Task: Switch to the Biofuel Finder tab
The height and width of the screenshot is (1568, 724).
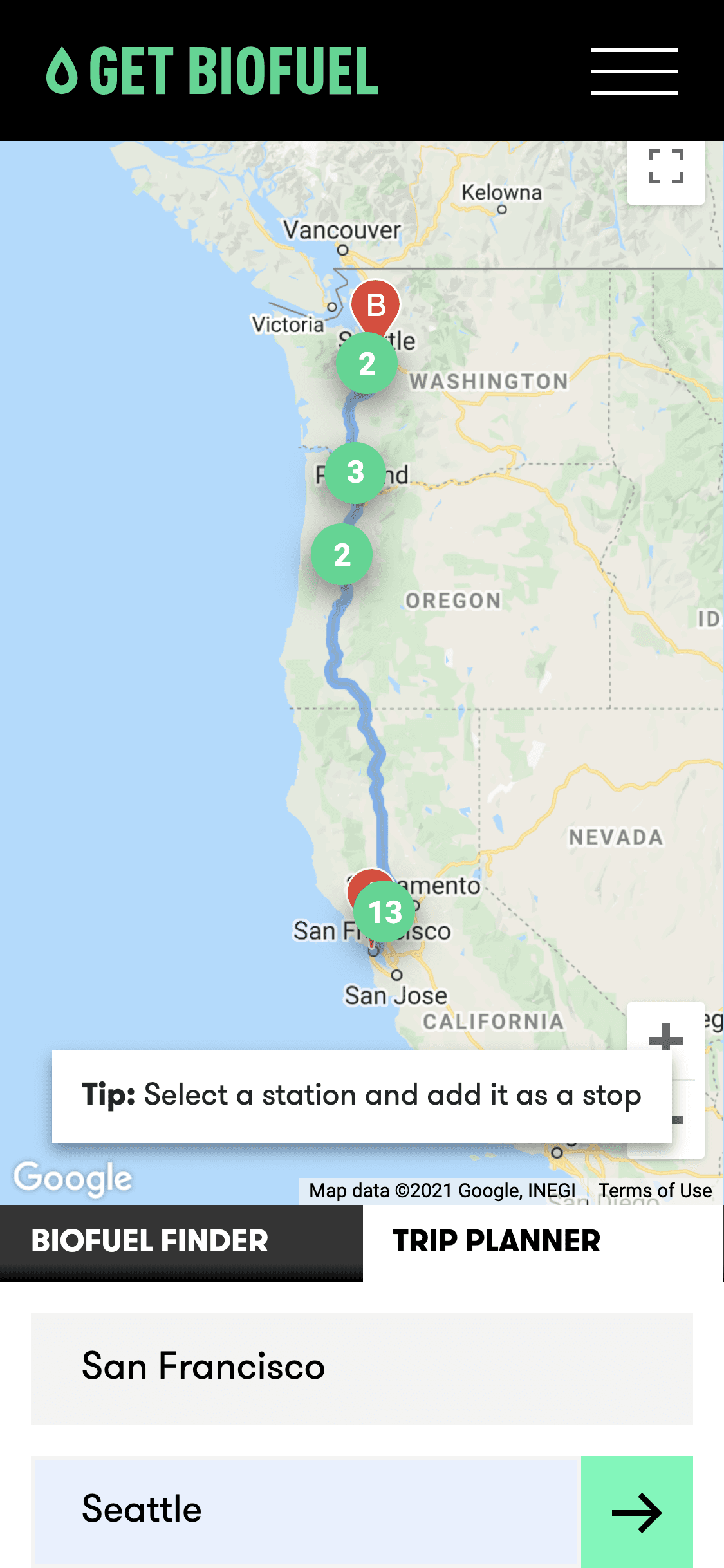Action: coord(181,1242)
